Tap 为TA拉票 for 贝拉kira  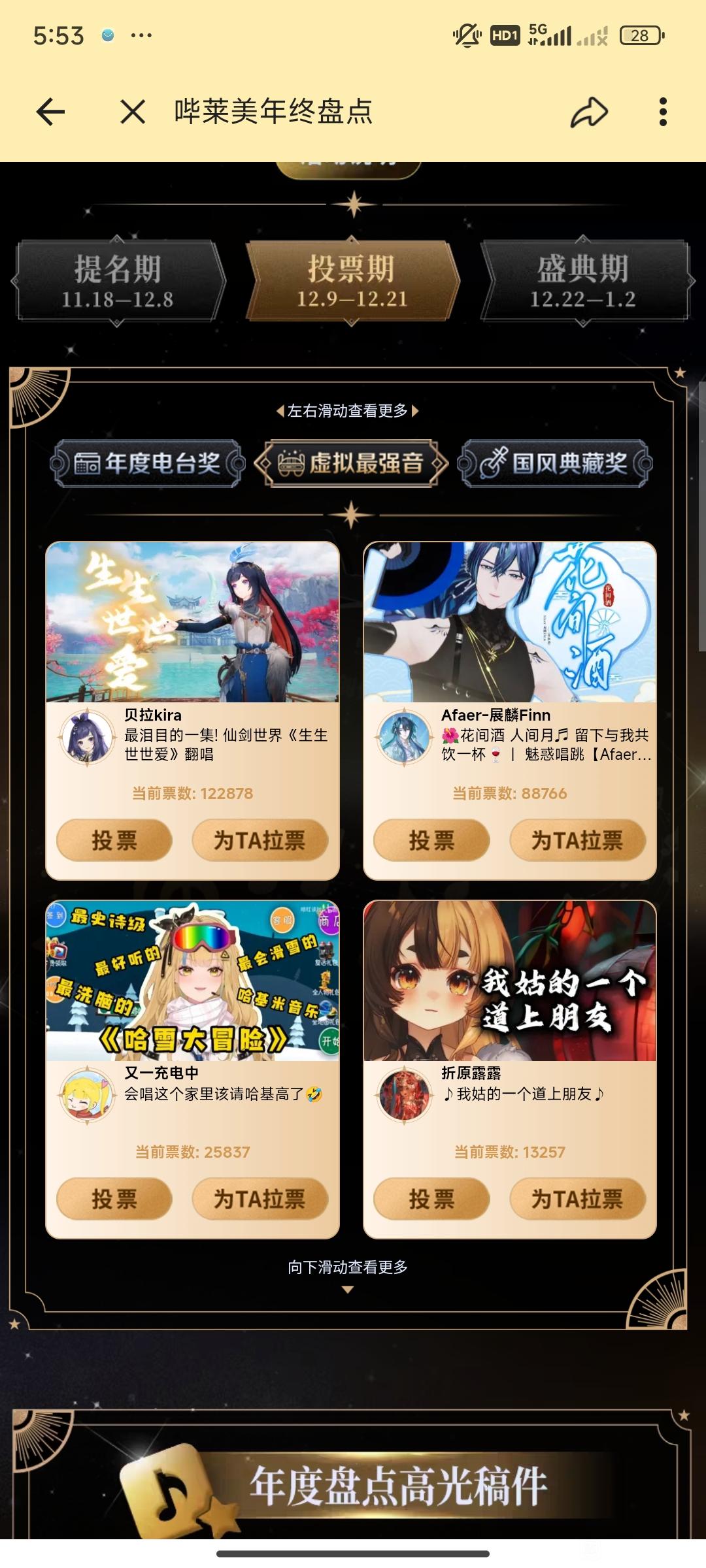tap(260, 840)
